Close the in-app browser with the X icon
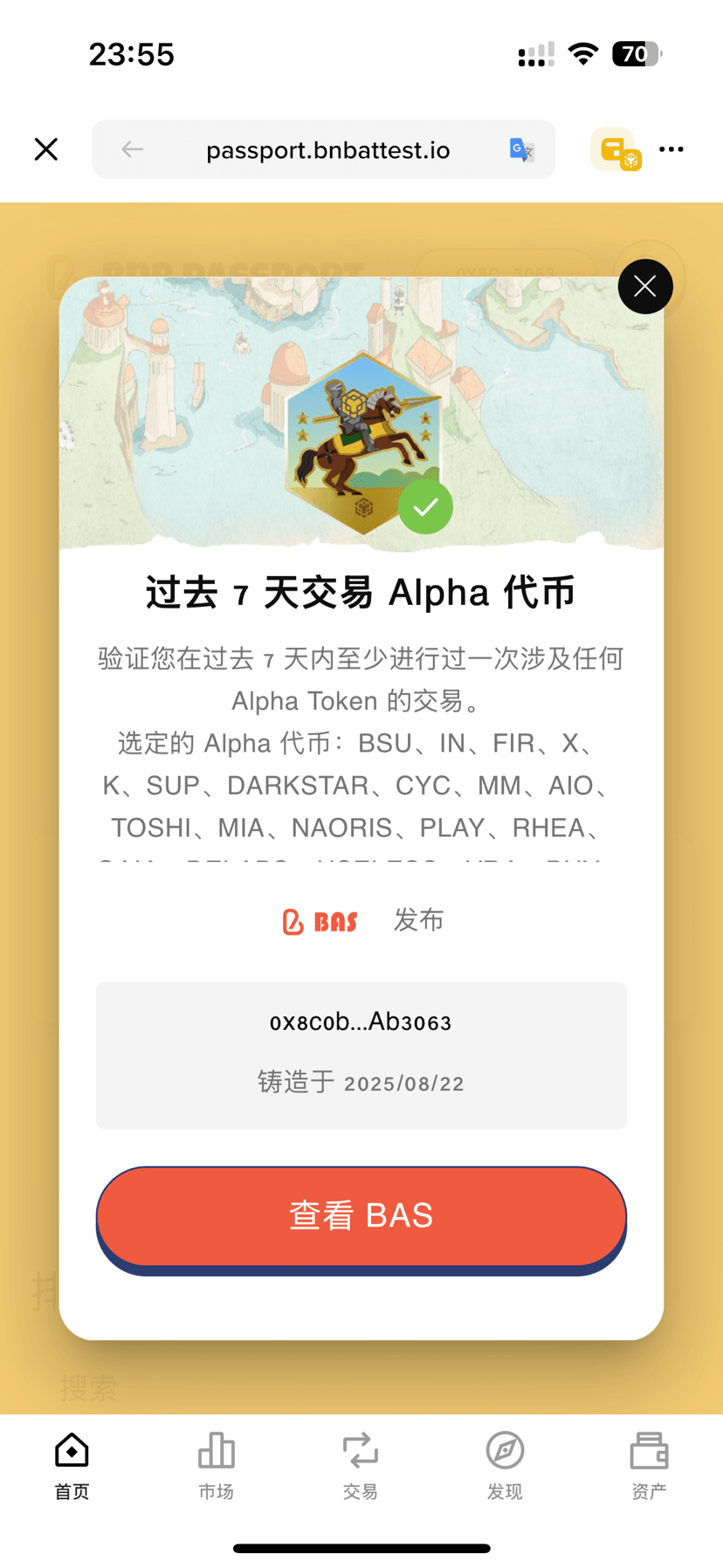The width and height of the screenshot is (723, 1568). pos(46,149)
